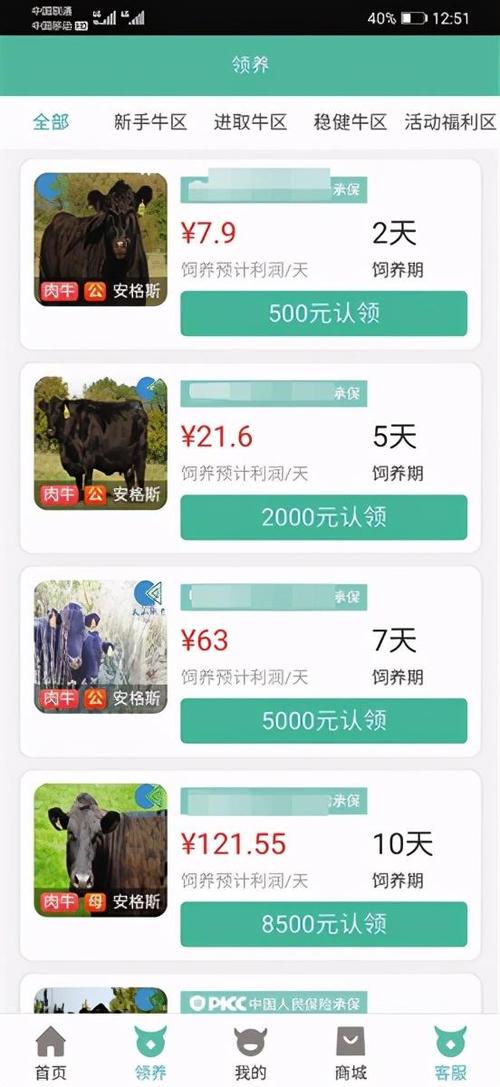Open the 稳健牛区 tab
This screenshot has width=500, height=1087.
(350, 123)
